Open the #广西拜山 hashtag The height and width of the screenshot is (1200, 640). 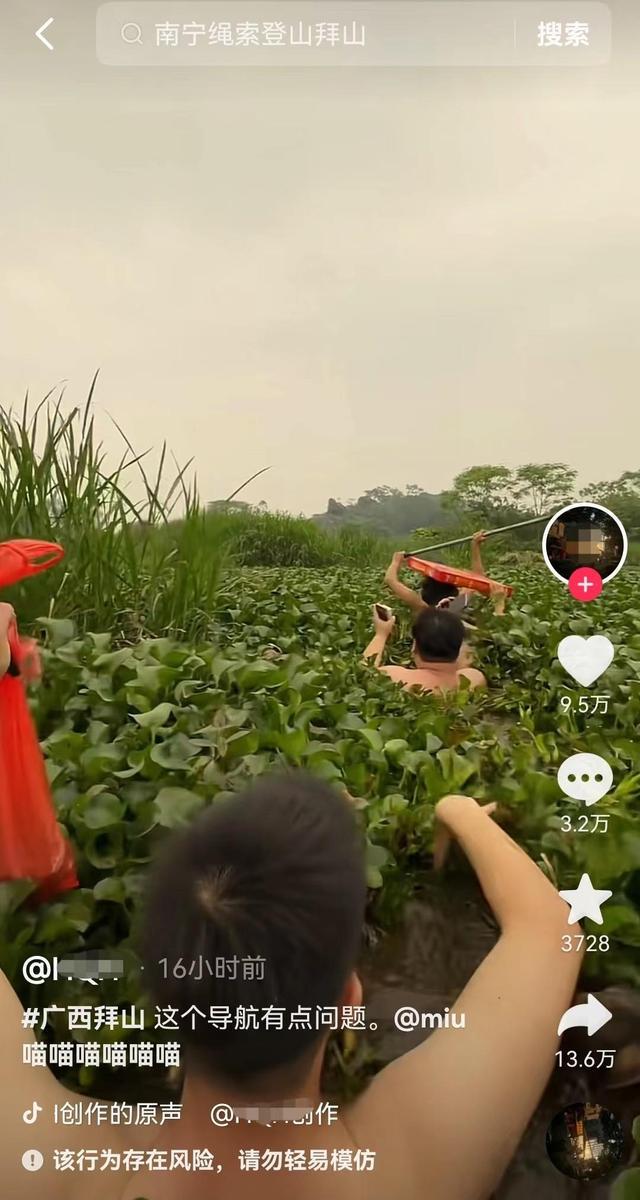tap(84, 1019)
